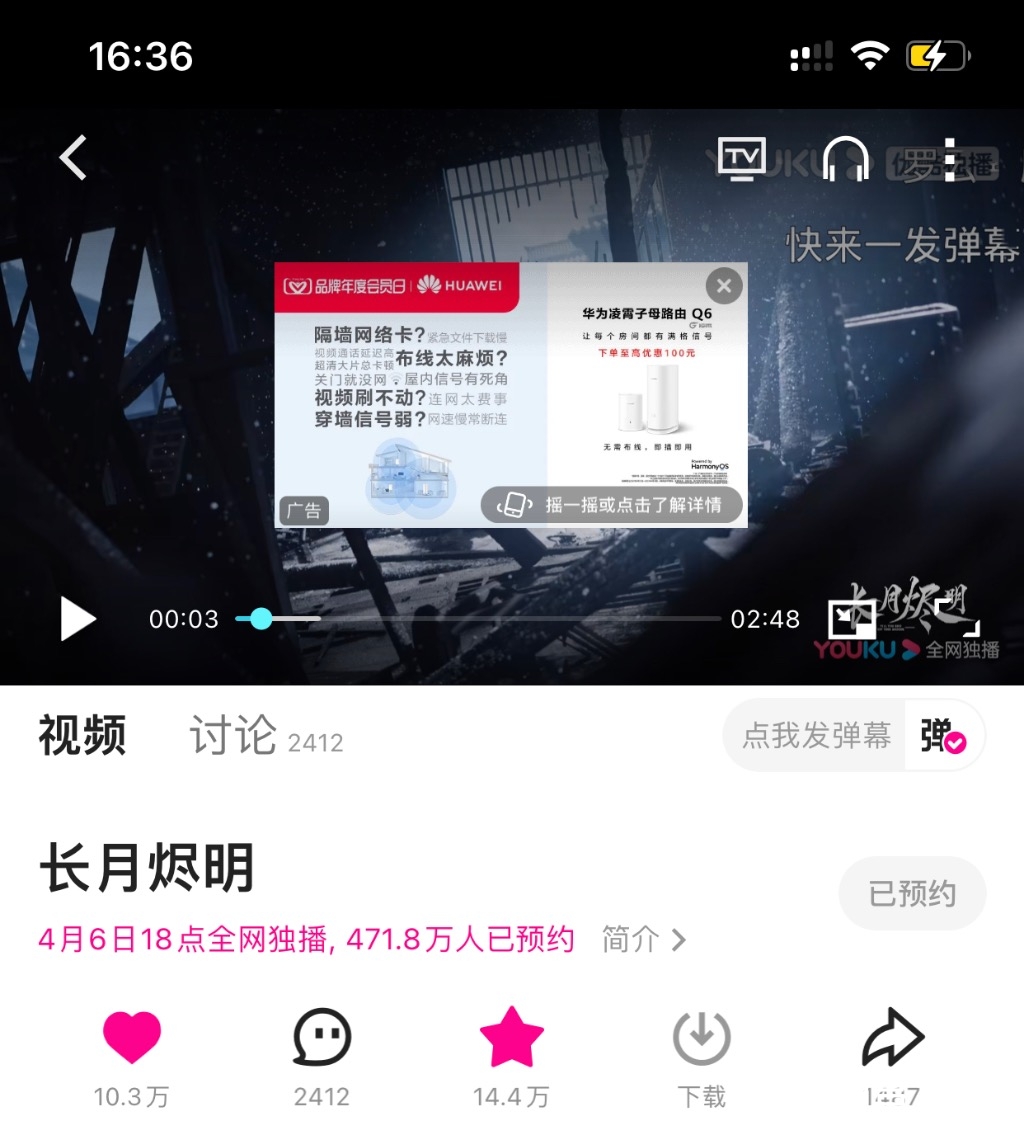Viewport: 1024px width, 1135px height.
Task: Close the Huawei advertisement
Action: click(x=724, y=286)
